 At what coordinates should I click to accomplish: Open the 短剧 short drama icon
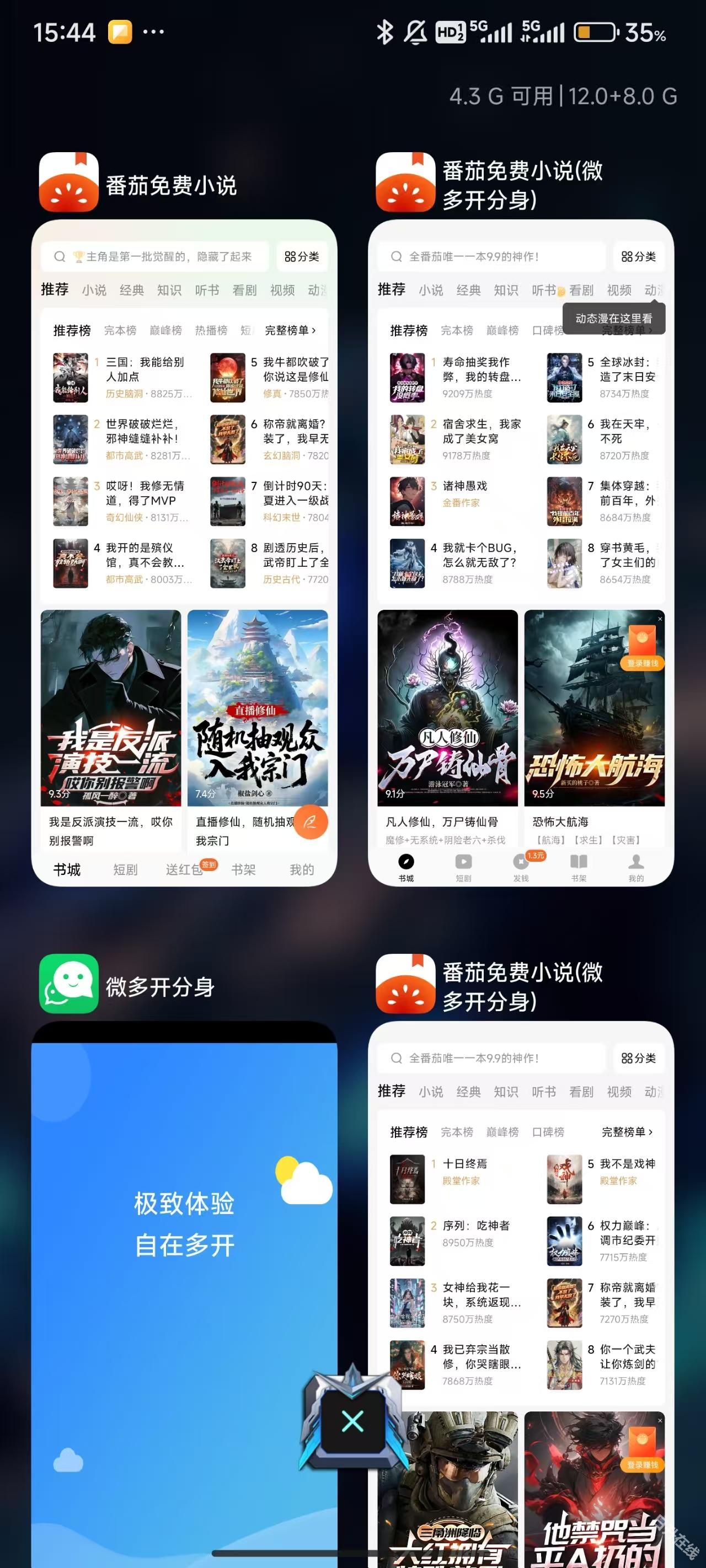click(x=463, y=863)
